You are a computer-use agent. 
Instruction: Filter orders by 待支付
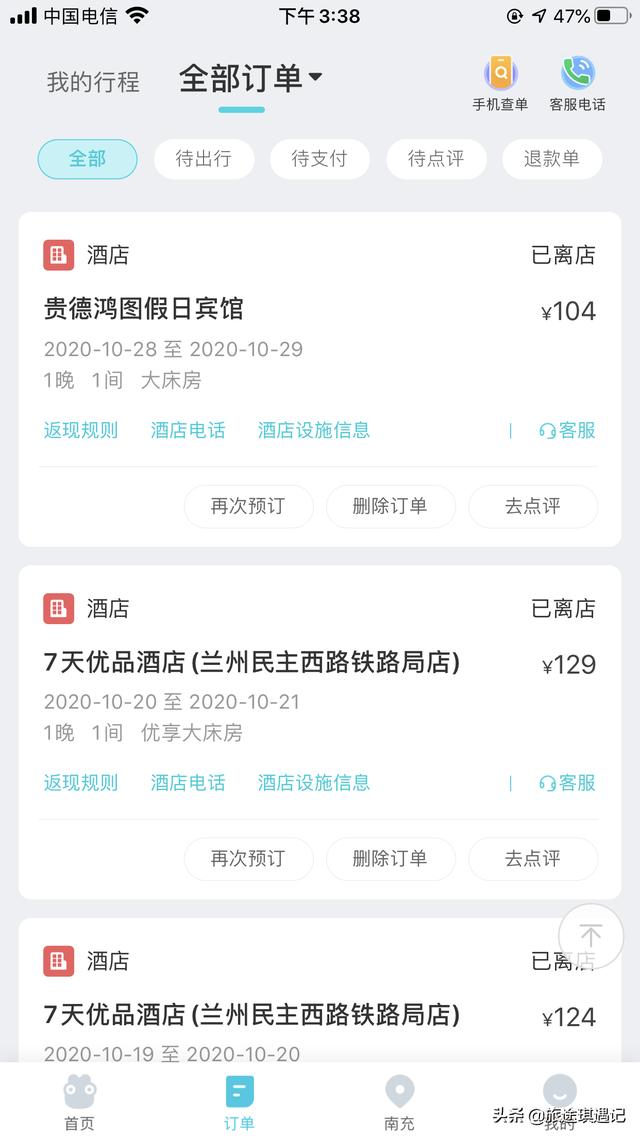319,159
